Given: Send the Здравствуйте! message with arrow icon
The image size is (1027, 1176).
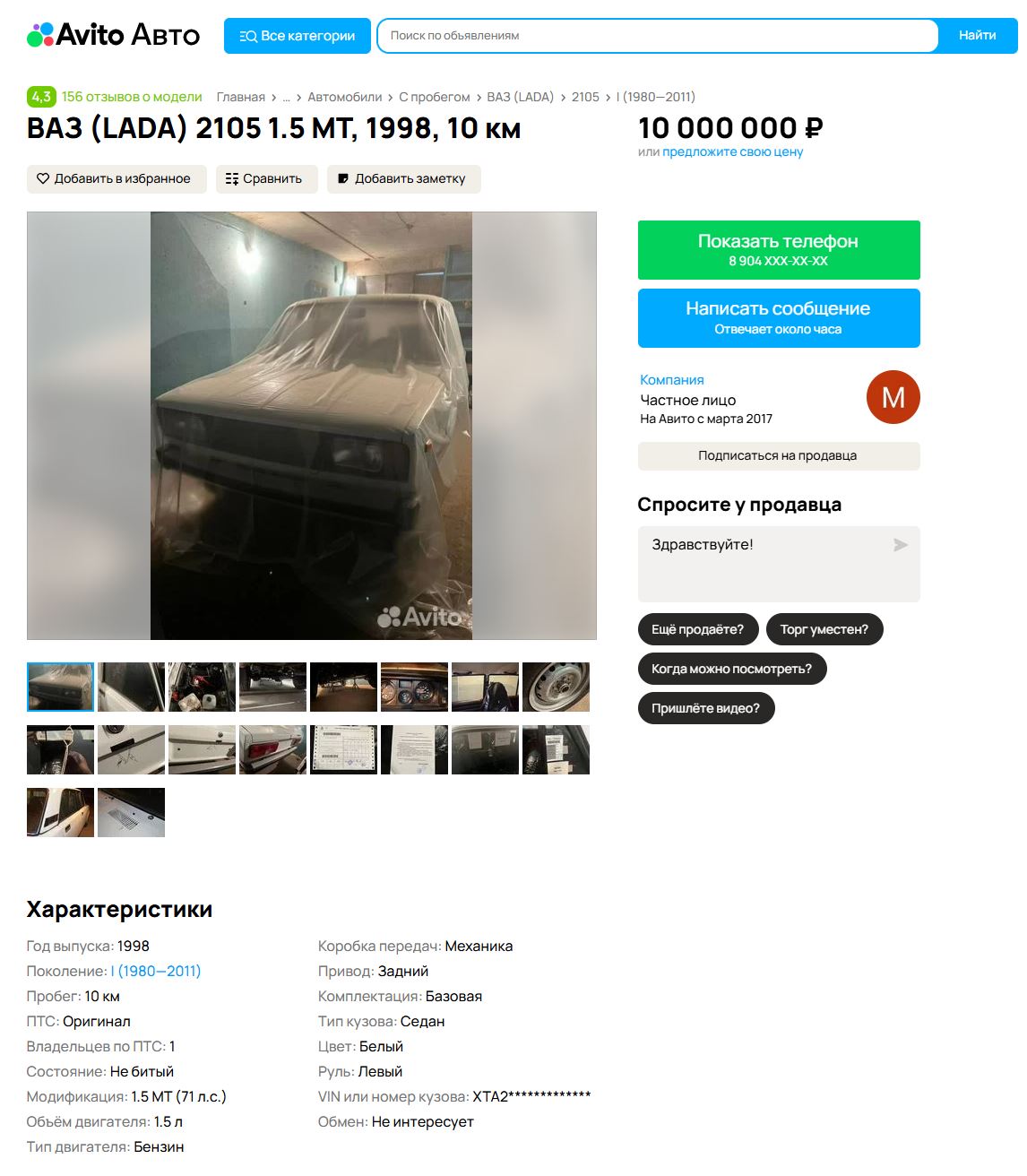Looking at the screenshot, I should [x=901, y=545].
